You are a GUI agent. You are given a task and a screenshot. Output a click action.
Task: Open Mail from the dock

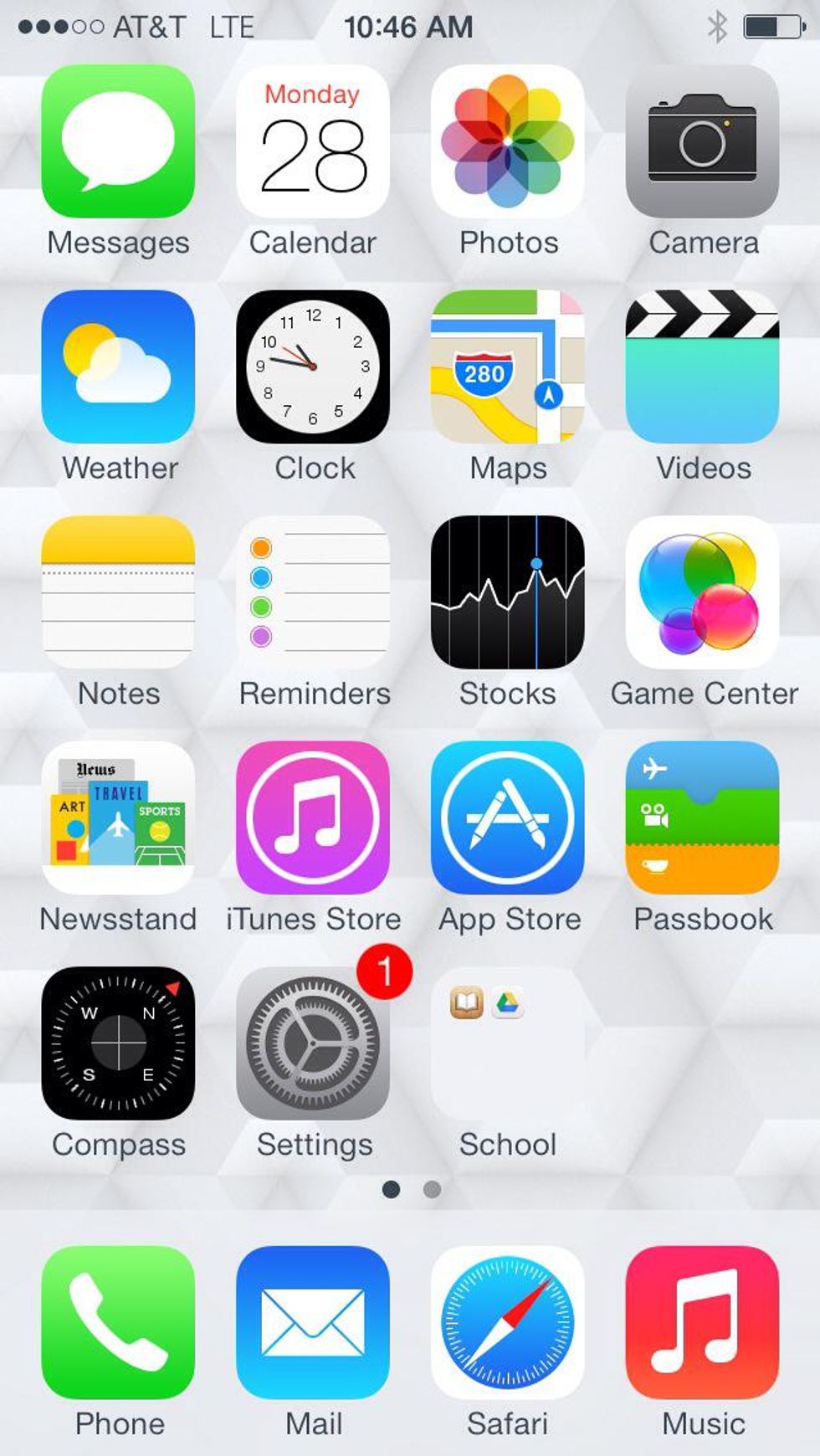point(313,1323)
